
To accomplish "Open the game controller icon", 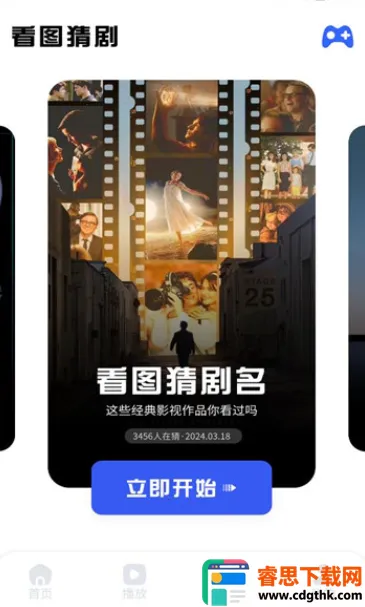I will pyautogui.click(x=338, y=37).
